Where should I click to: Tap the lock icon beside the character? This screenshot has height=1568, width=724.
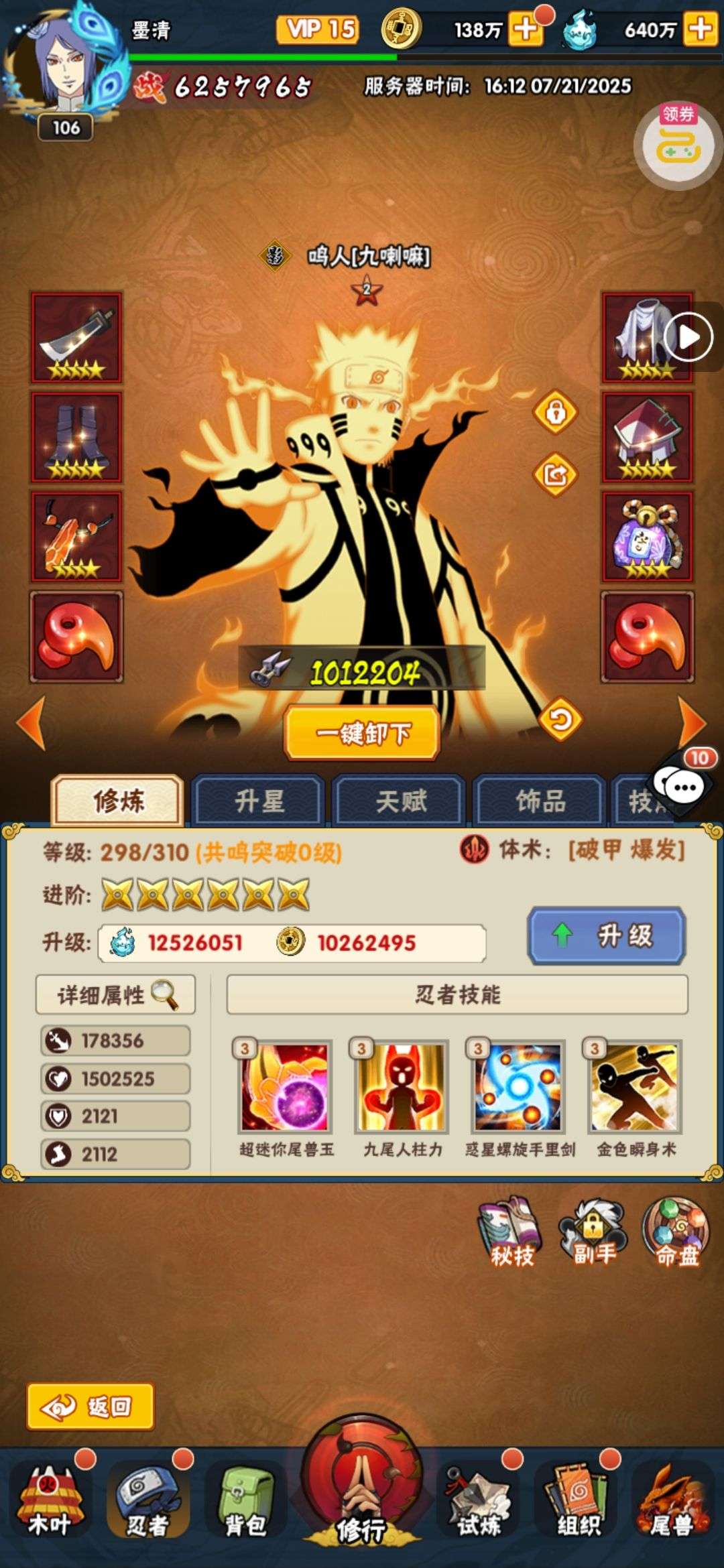pos(556,413)
